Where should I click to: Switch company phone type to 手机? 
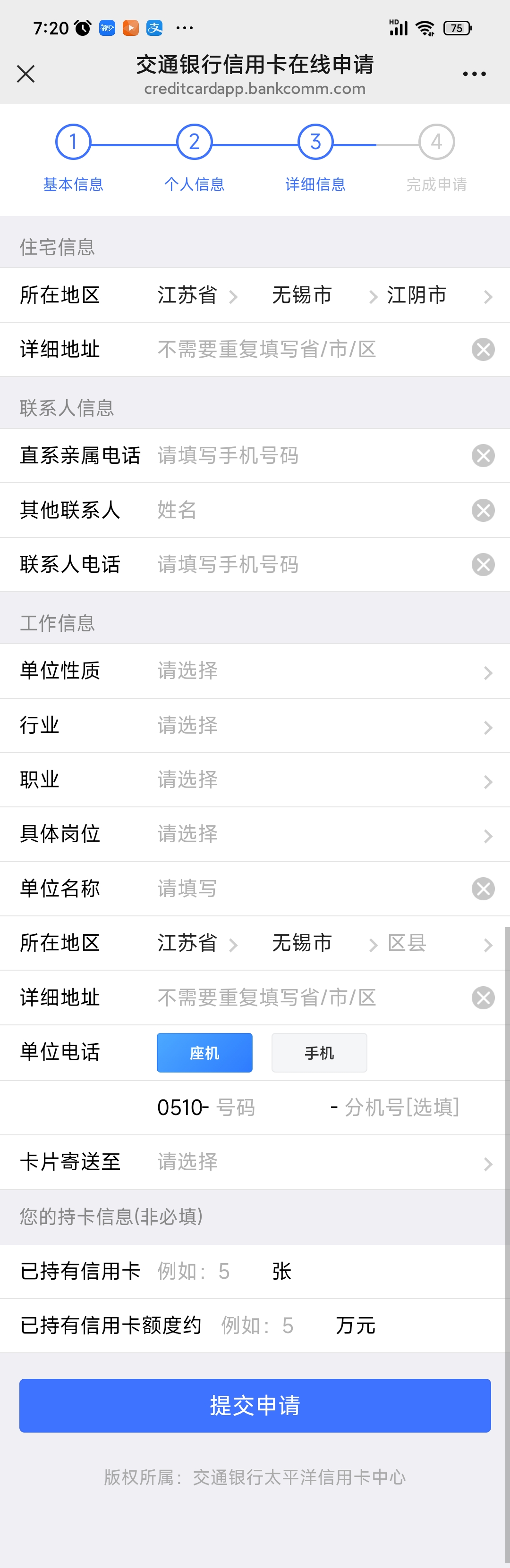click(x=319, y=1052)
